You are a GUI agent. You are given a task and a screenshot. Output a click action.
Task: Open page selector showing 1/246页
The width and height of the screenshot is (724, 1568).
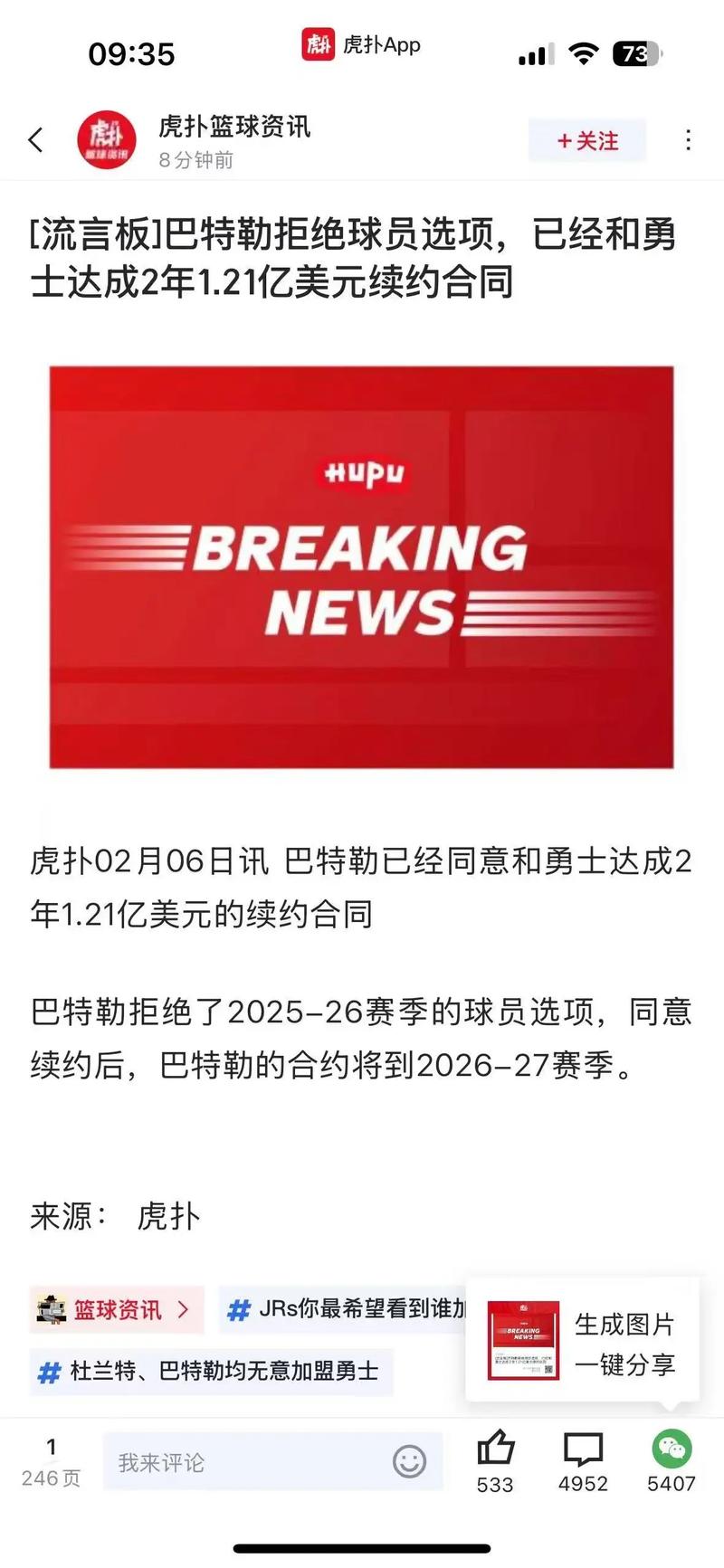(52, 1460)
